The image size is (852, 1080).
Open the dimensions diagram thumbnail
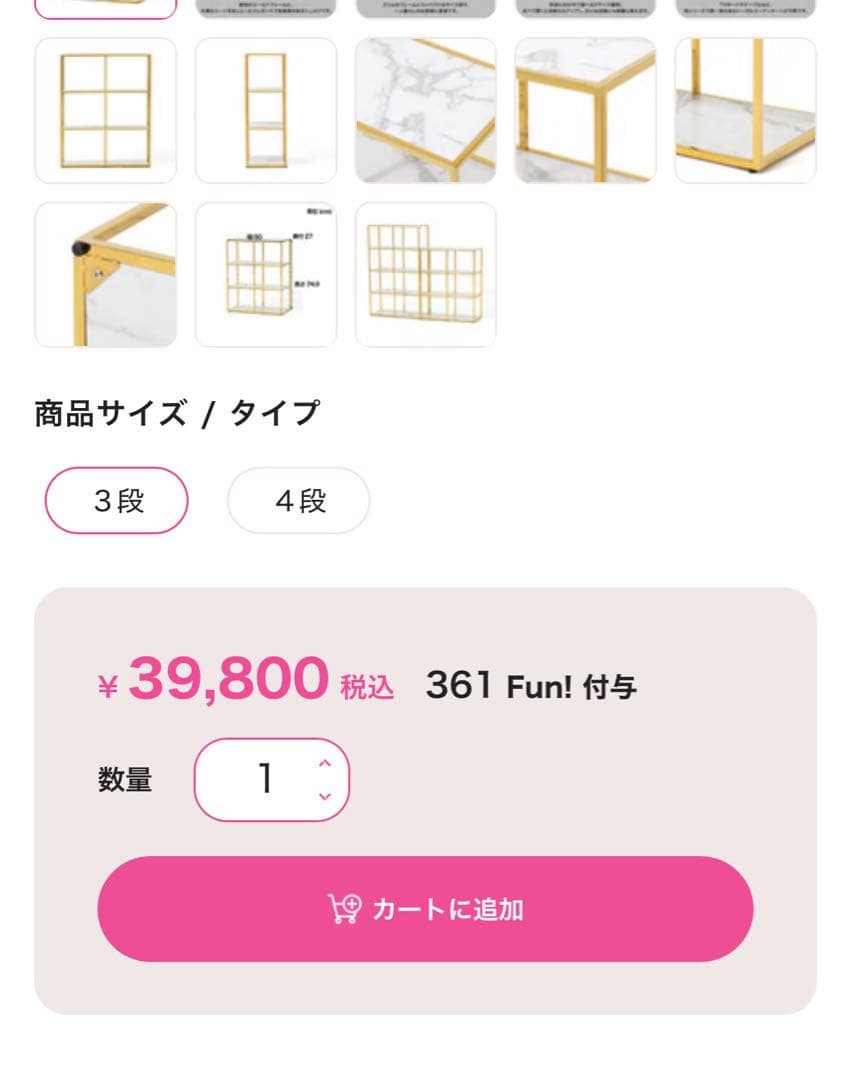click(265, 275)
